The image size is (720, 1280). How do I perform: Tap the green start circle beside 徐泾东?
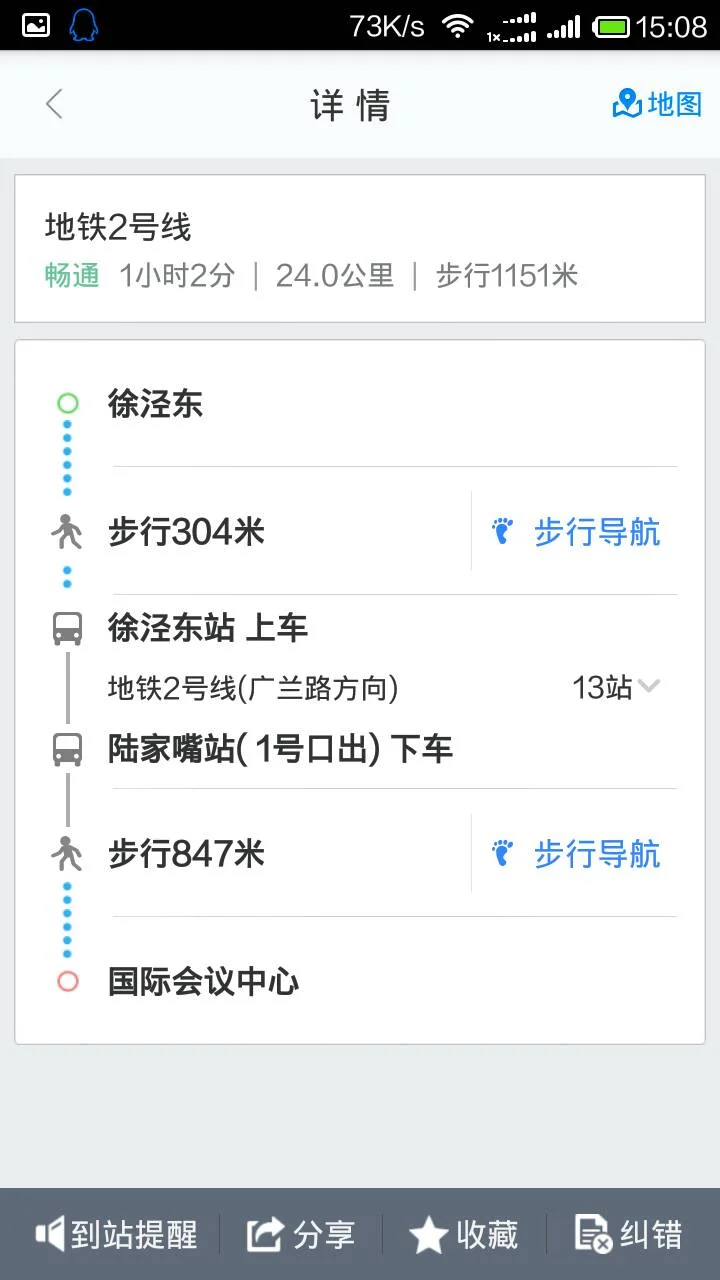66,403
